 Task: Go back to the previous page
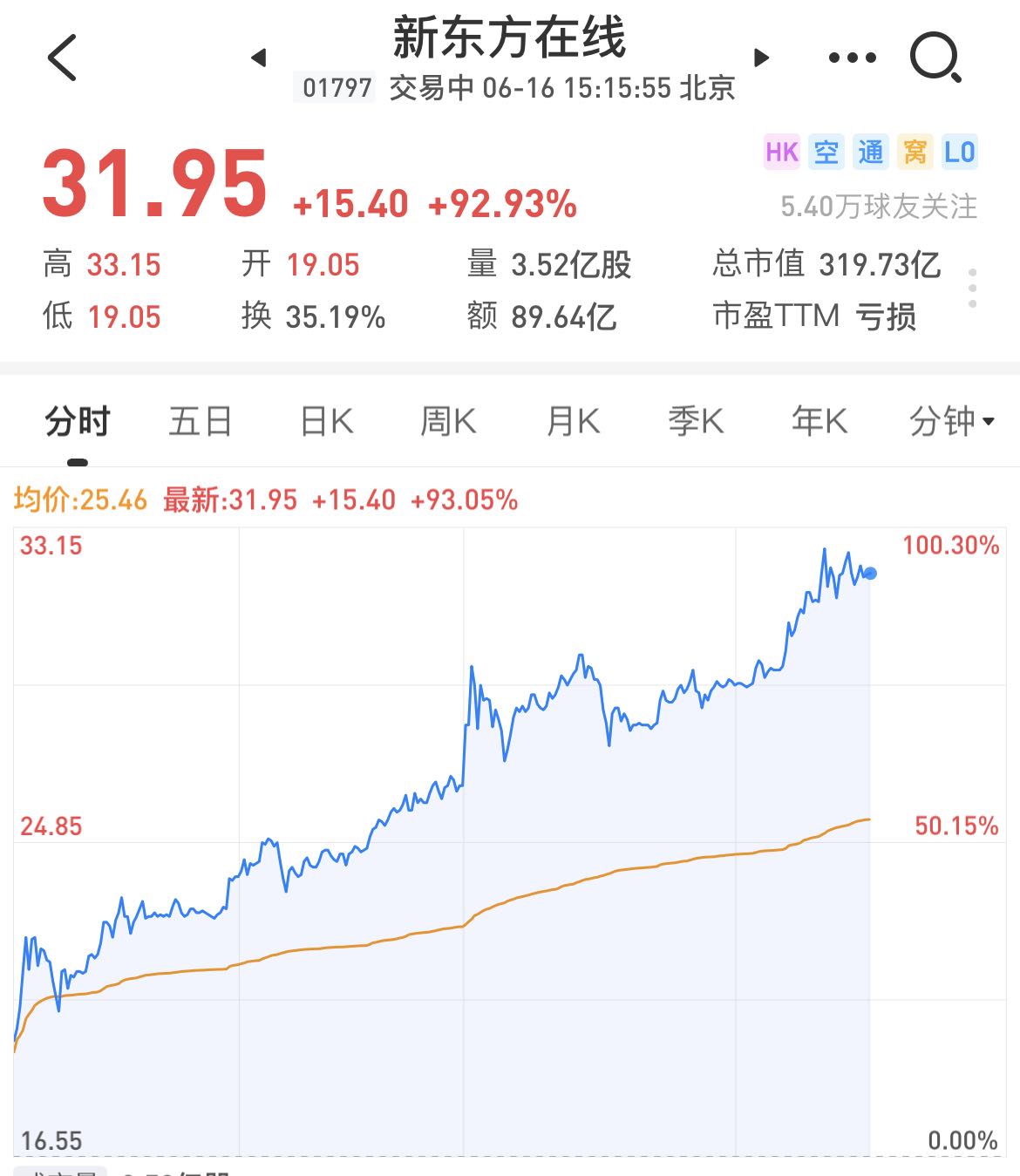(63, 58)
